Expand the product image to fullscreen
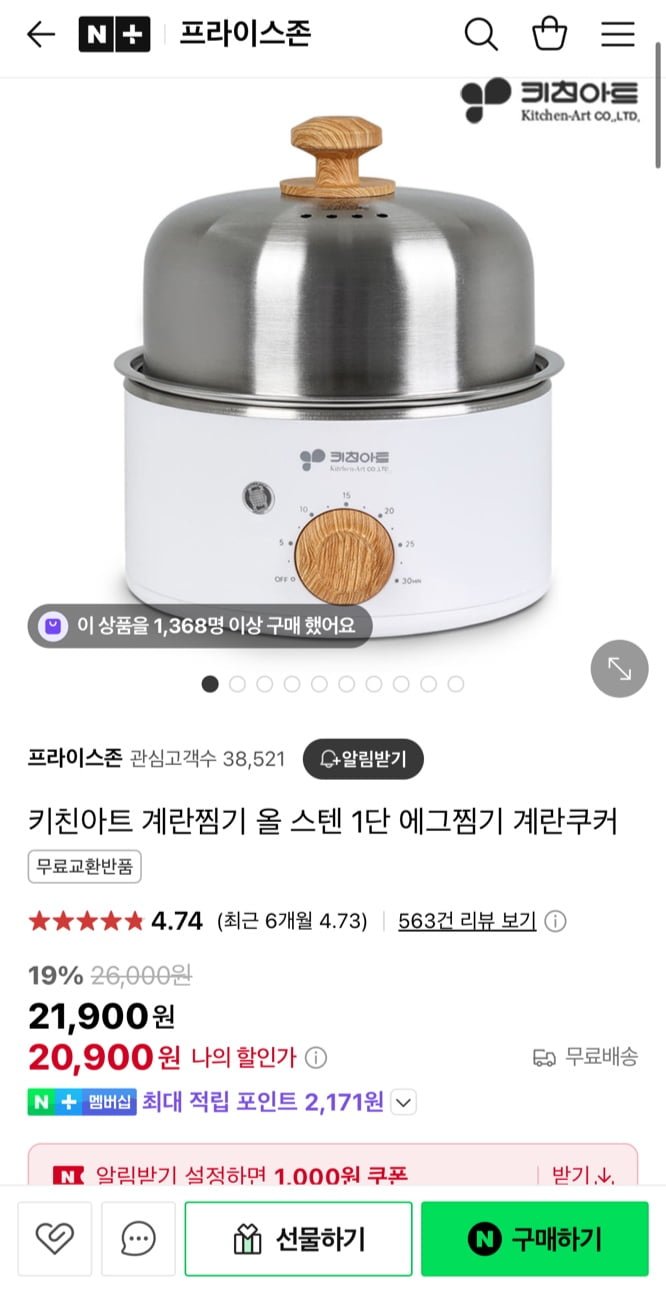Image resolution: width=666 pixels, height=1294 pixels. pos(620,668)
